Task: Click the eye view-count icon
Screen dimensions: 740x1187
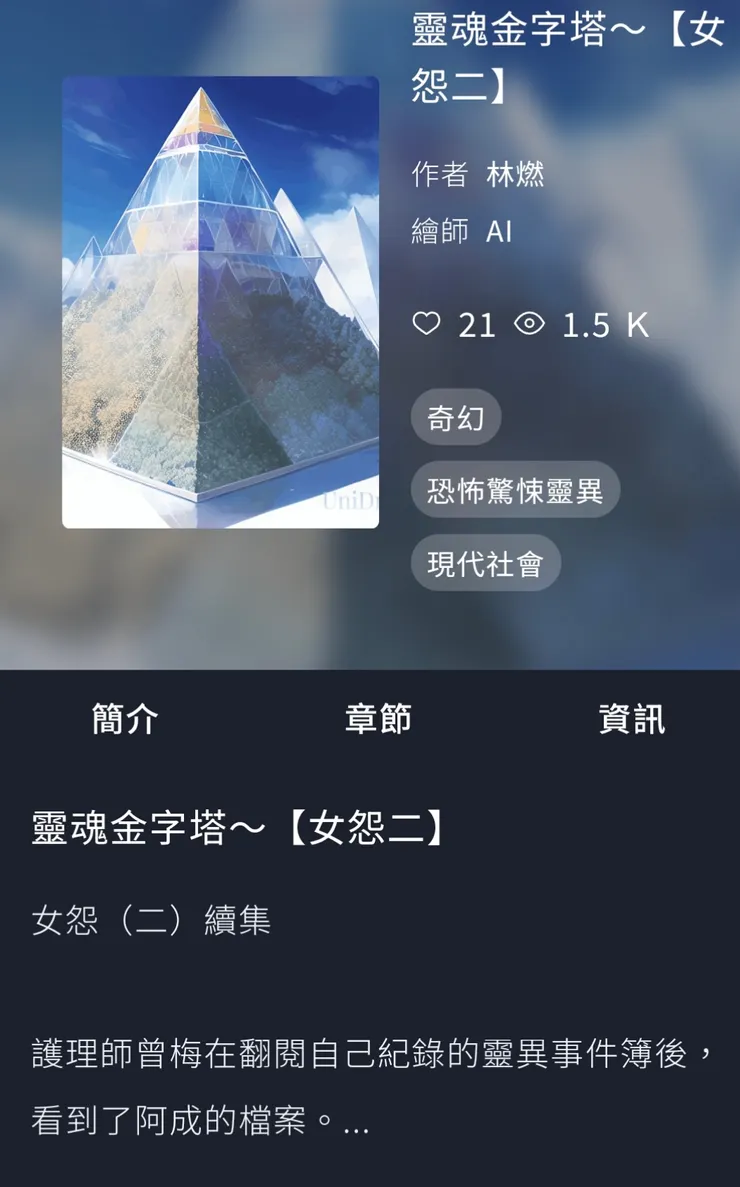Action: coord(530,324)
